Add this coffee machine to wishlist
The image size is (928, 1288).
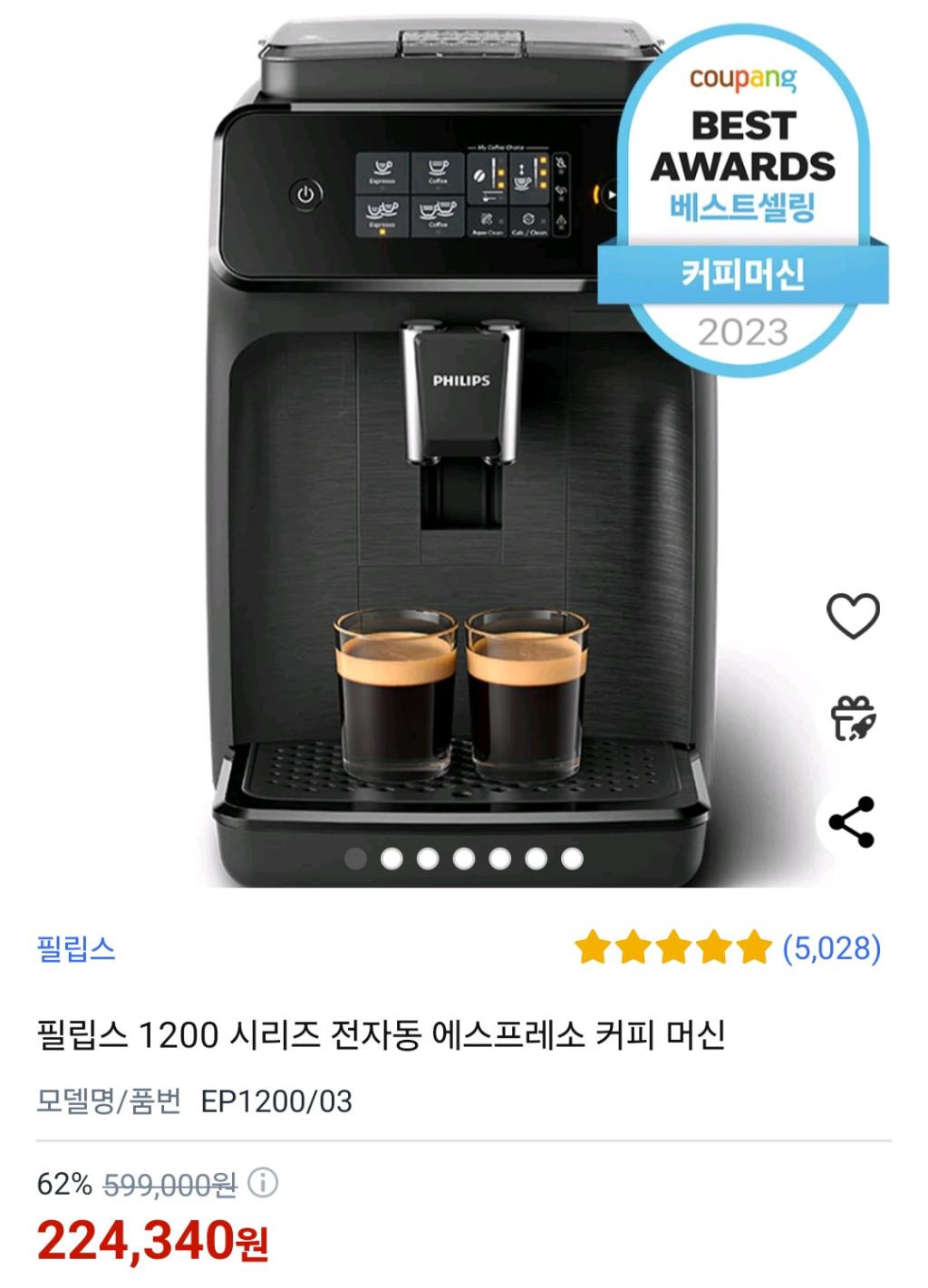click(853, 616)
